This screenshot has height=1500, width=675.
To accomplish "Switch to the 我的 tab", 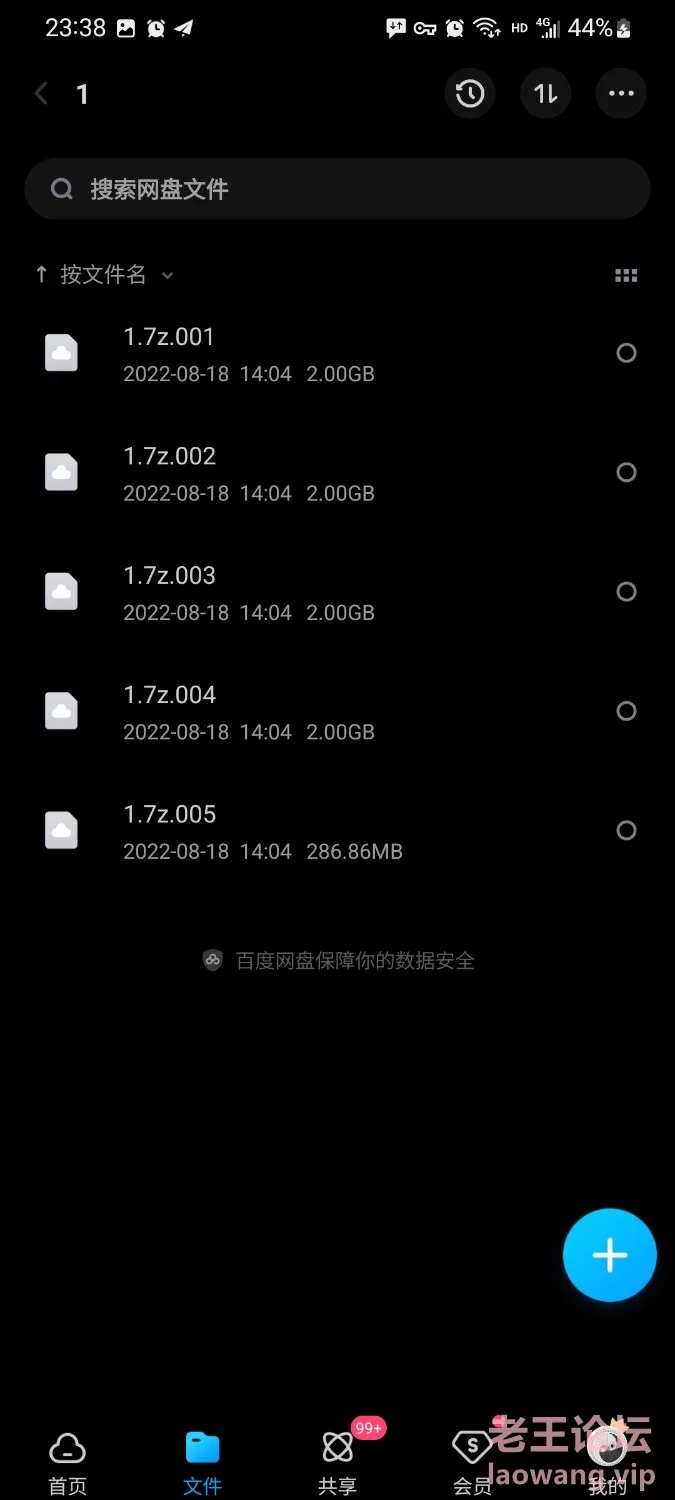I will (607, 1461).
